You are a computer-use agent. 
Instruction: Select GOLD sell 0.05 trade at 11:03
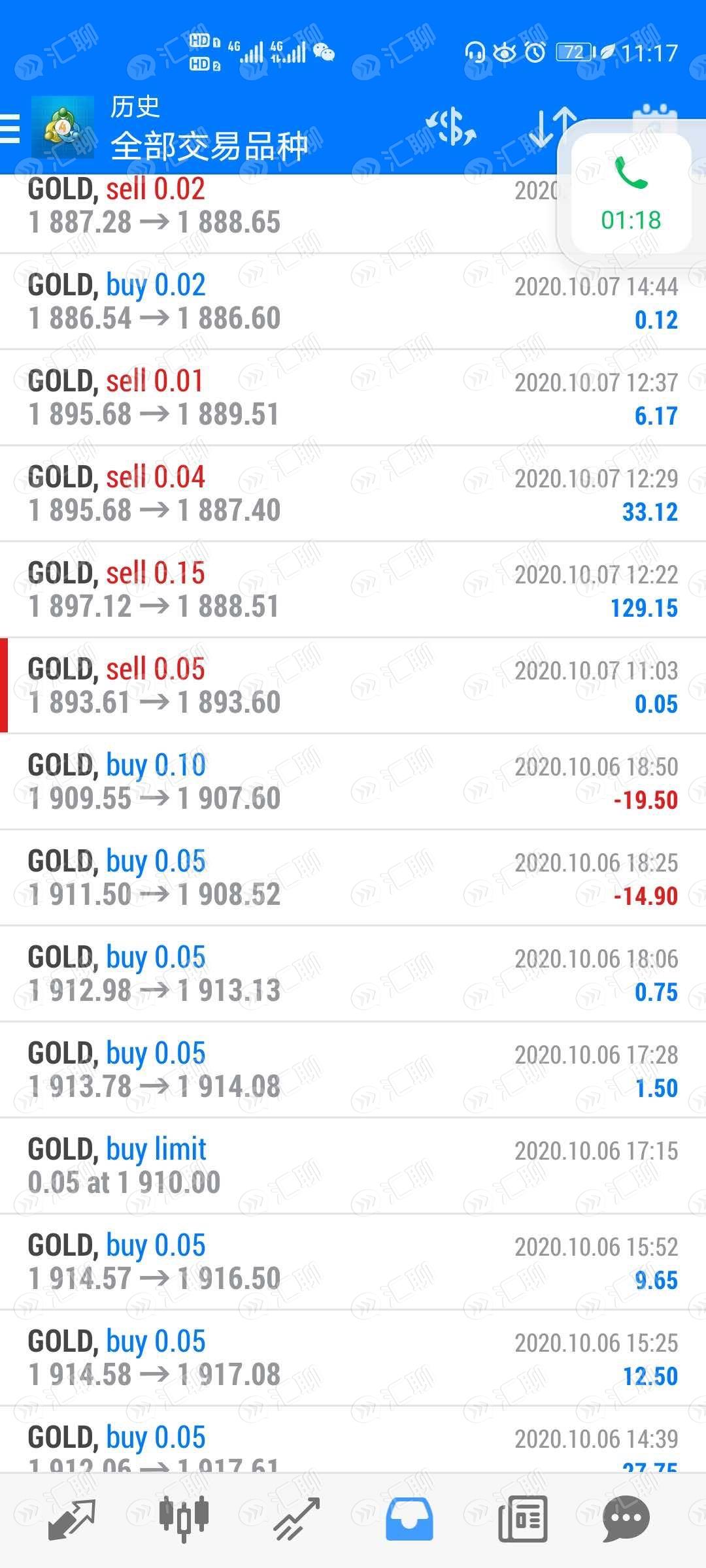pyautogui.click(x=353, y=686)
